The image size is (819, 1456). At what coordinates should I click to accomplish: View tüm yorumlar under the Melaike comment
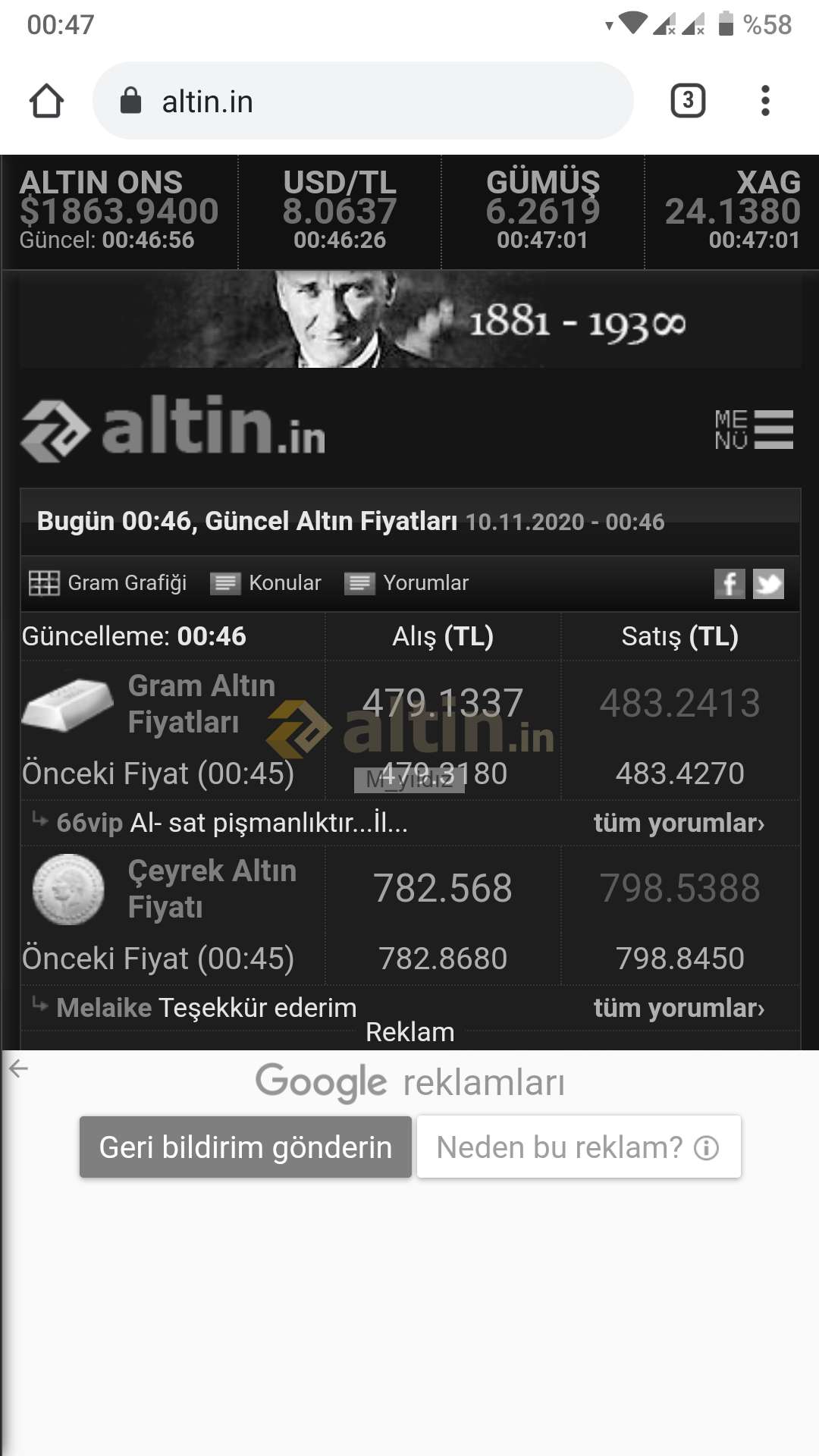679,1008
